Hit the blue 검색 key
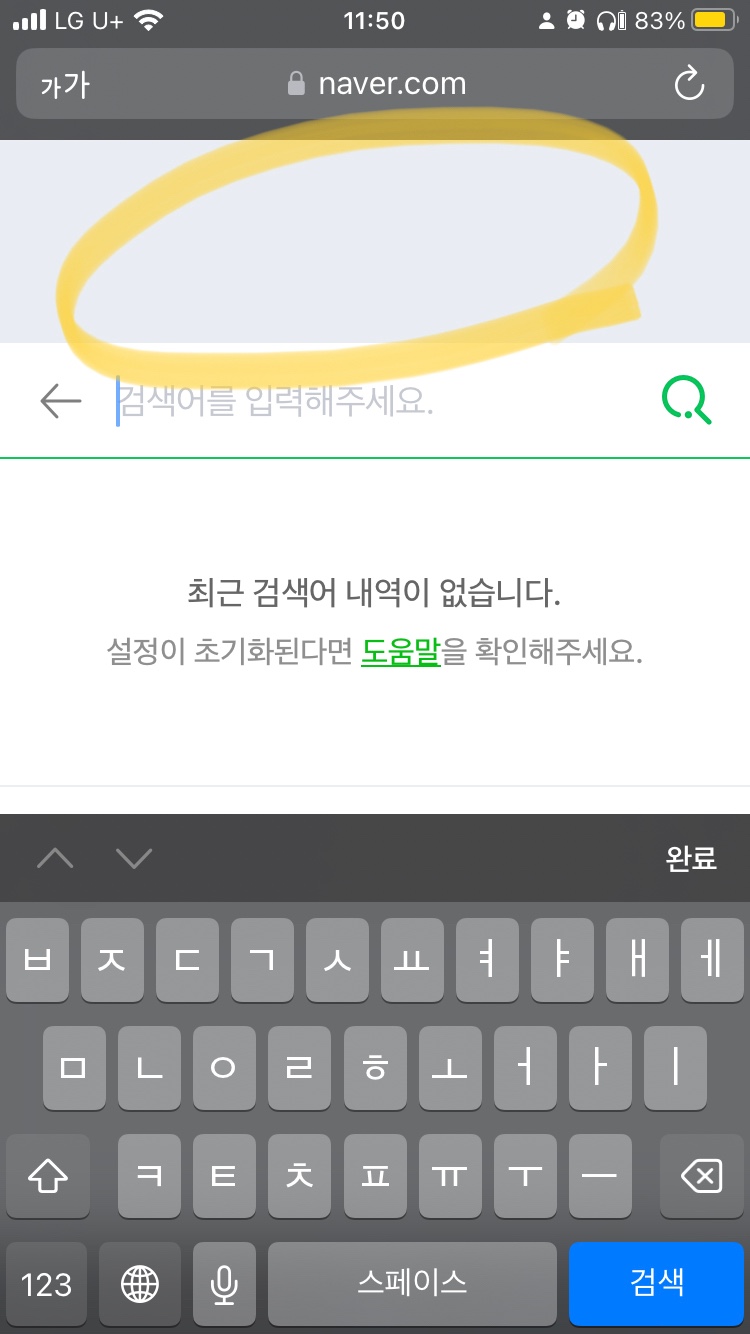This screenshot has width=750, height=1334. 657,1283
